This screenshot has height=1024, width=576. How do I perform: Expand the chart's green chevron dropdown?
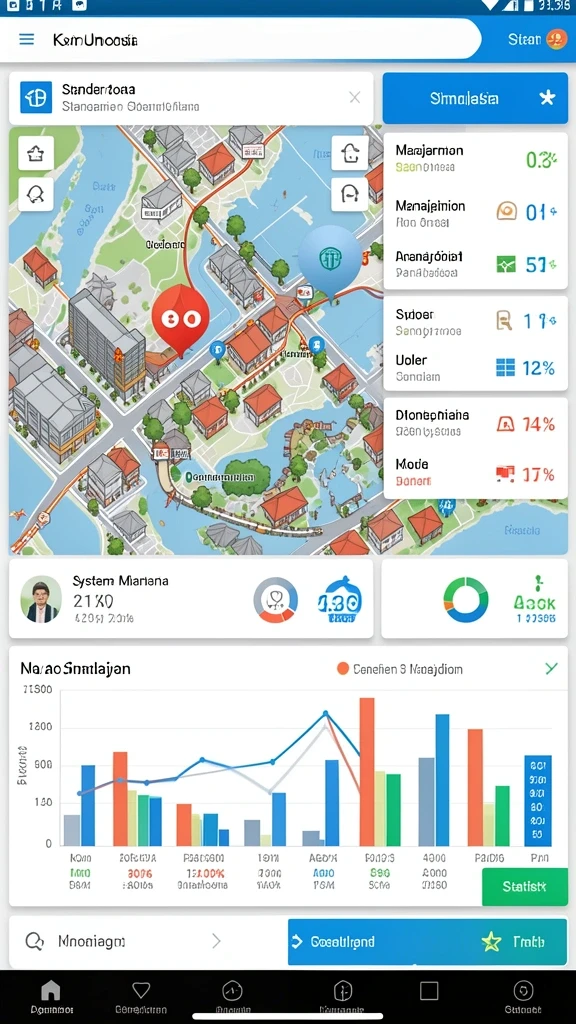pyautogui.click(x=551, y=668)
